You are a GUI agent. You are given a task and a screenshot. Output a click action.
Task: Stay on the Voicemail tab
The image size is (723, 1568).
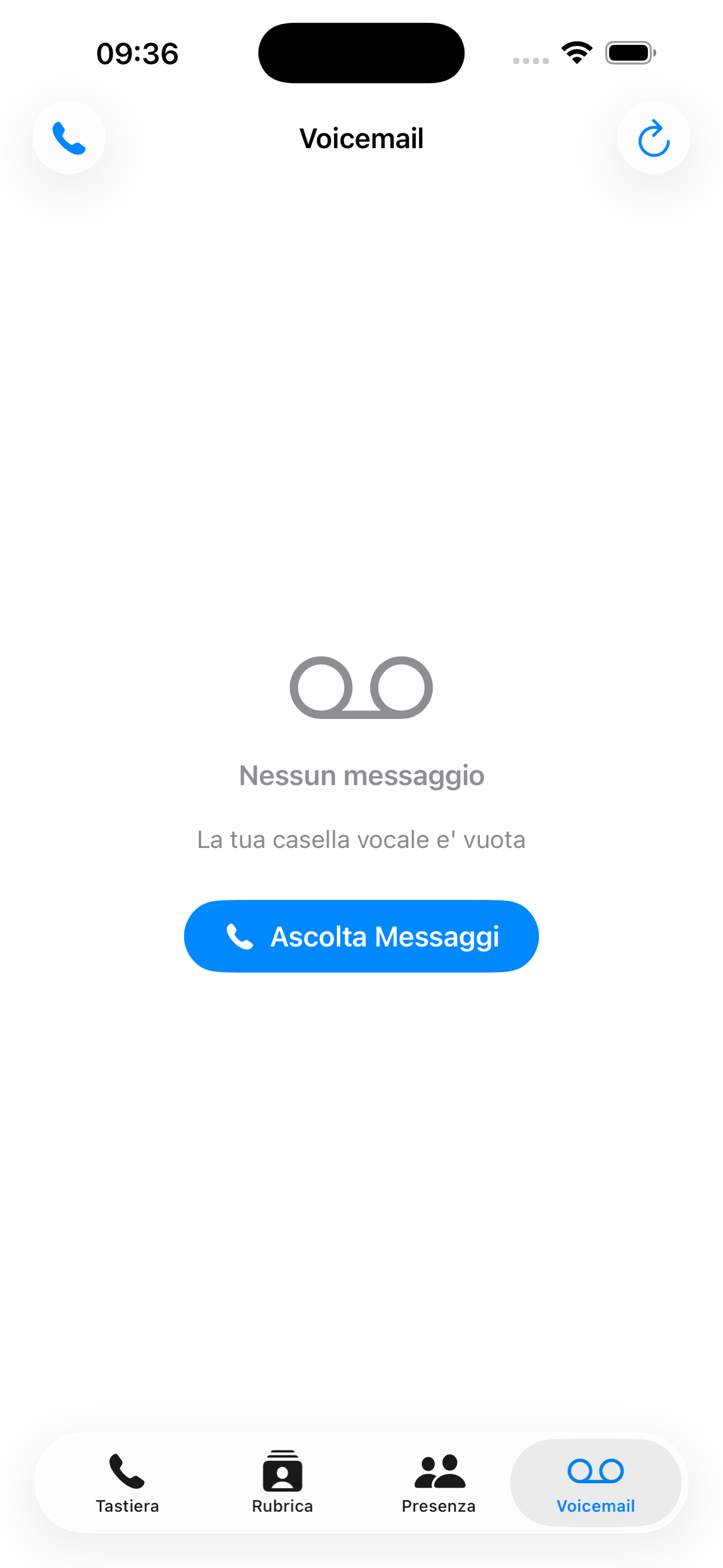click(x=596, y=1485)
